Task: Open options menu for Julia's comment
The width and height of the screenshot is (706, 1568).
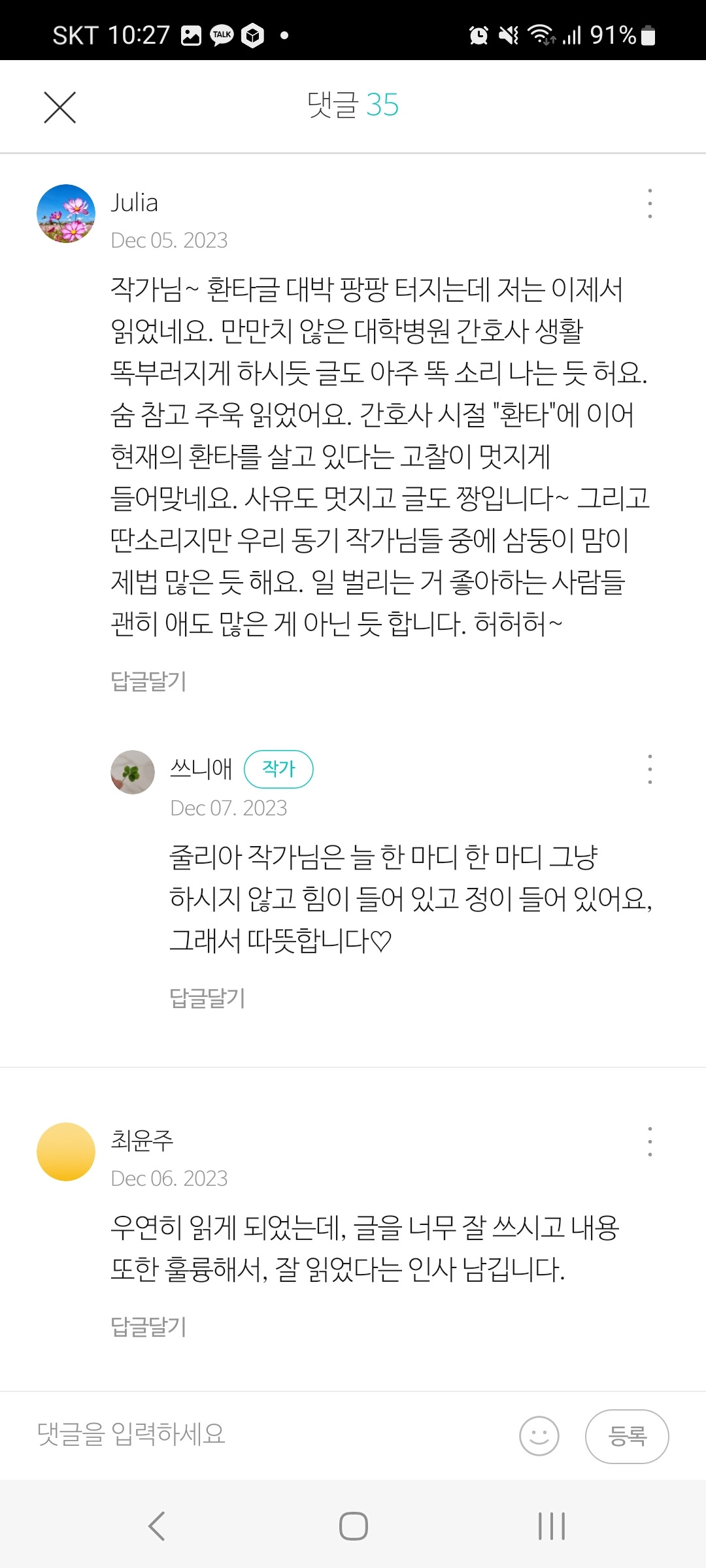Action: 648,203
